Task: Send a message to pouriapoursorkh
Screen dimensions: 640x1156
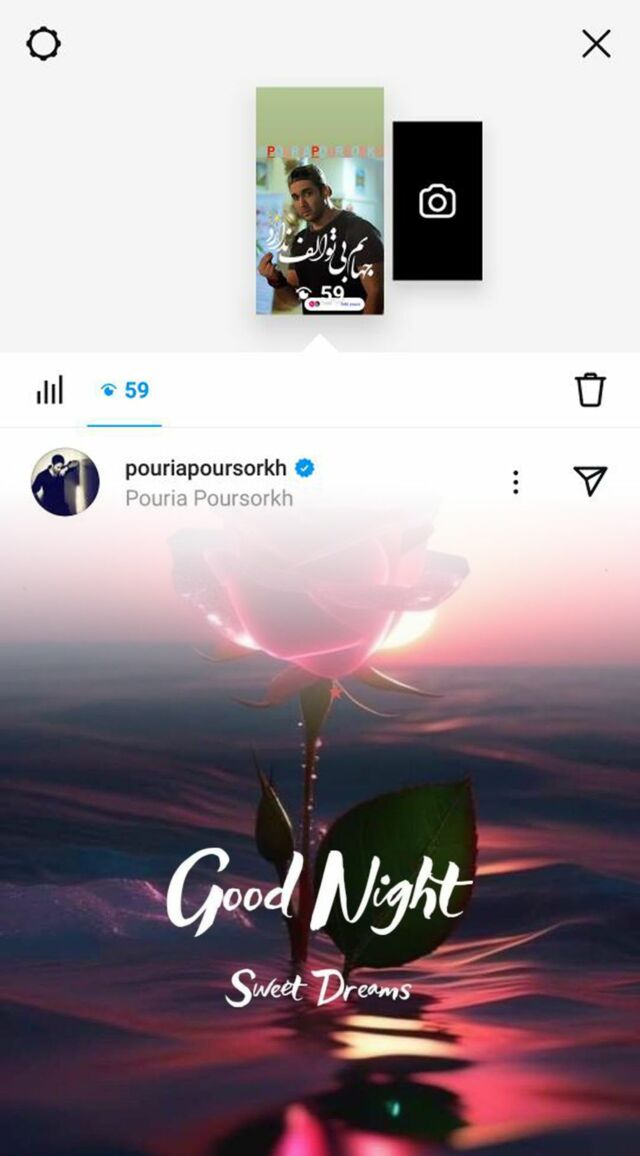Action: [590, 481]
